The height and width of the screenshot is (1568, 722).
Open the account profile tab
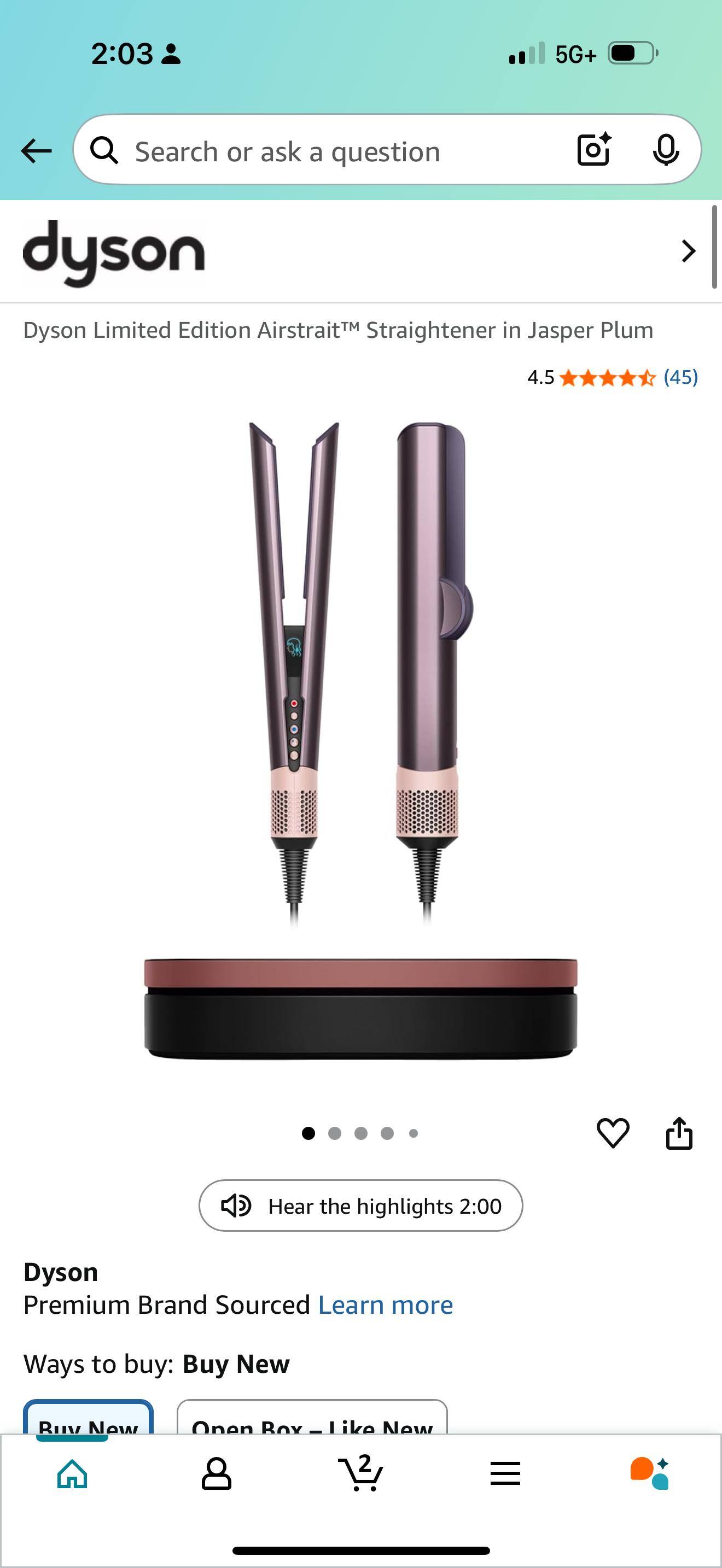[216, 1473]
